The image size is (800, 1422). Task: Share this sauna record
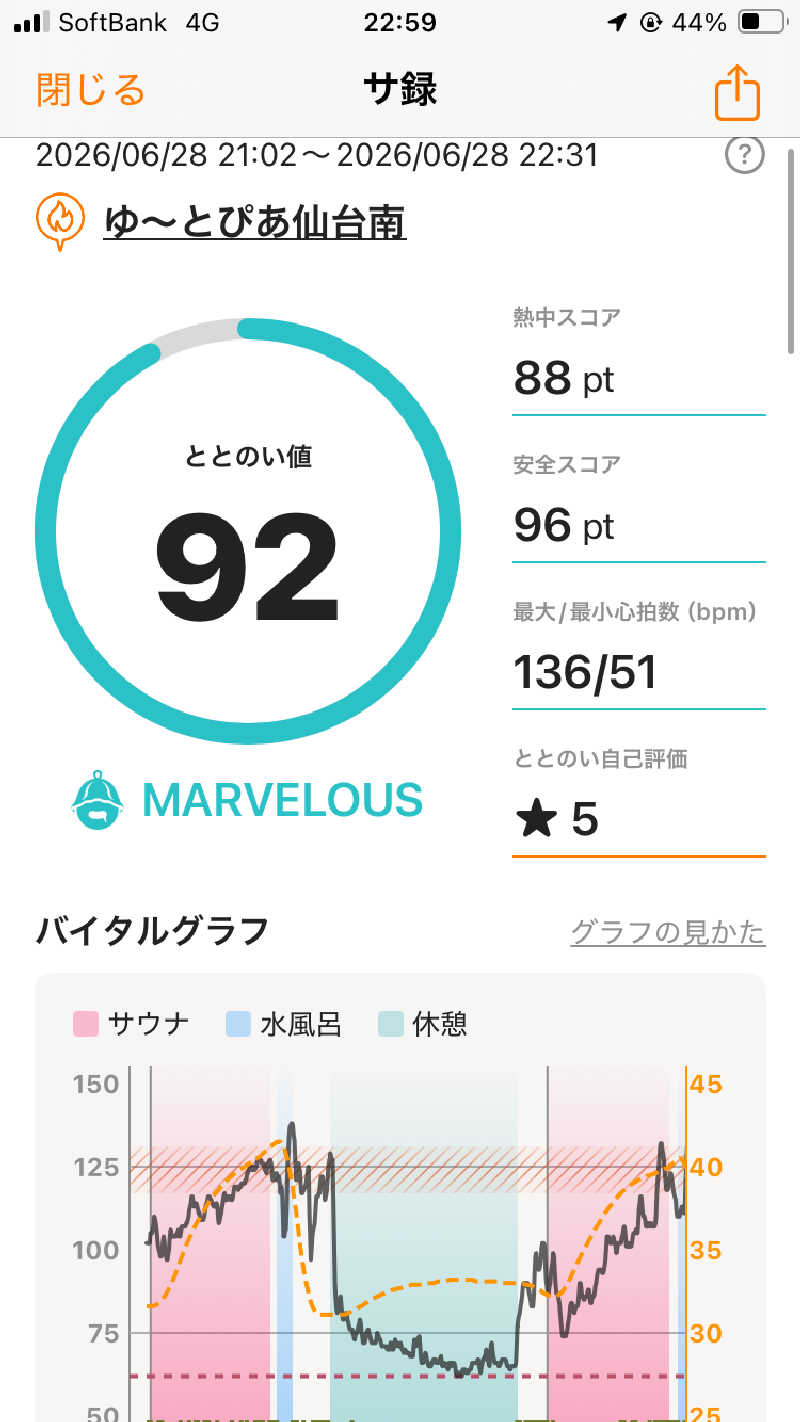(x=737, y=92)
